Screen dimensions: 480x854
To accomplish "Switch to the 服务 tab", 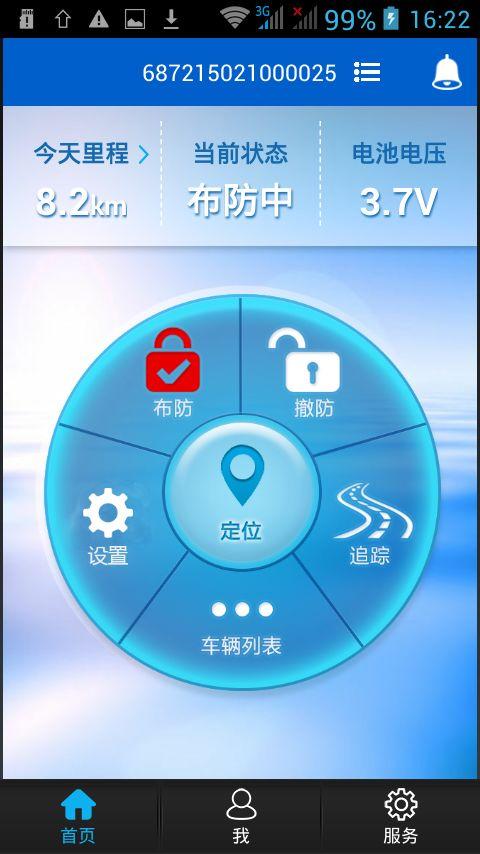I will coord(400,816).
